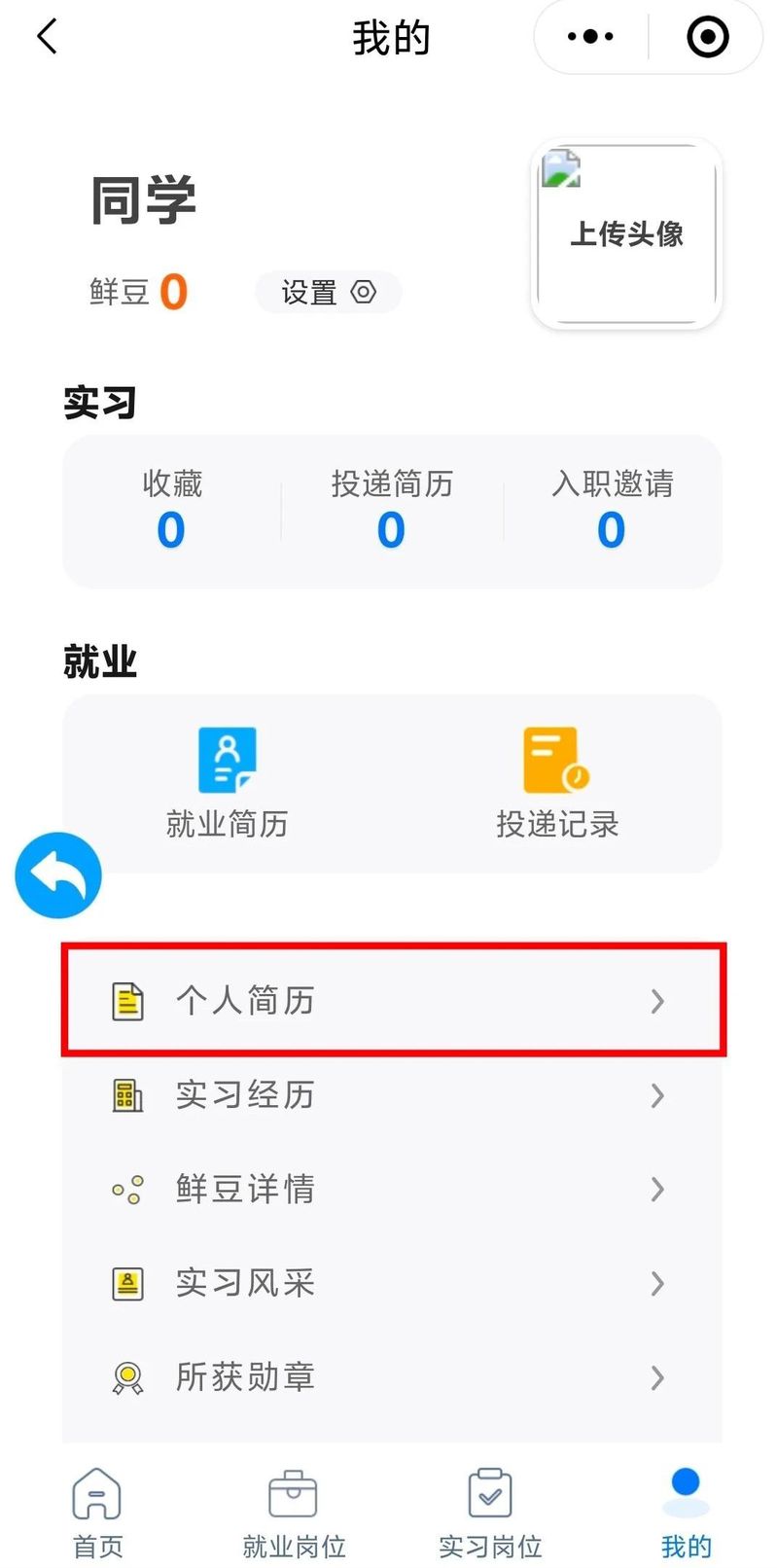777x1568 pixels.
Task: Go back using the top-left arrow
Action: (x=47, y=37)
